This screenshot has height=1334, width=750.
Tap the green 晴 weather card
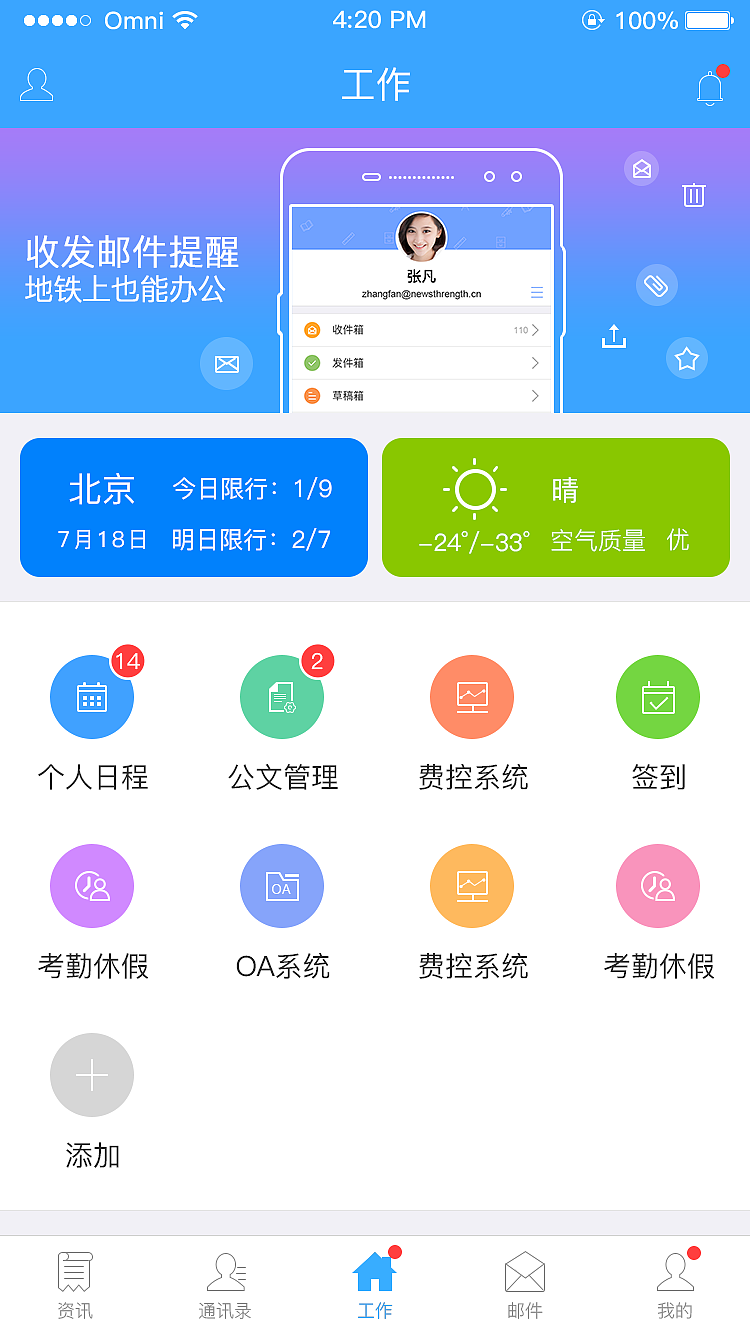[555, 507]
